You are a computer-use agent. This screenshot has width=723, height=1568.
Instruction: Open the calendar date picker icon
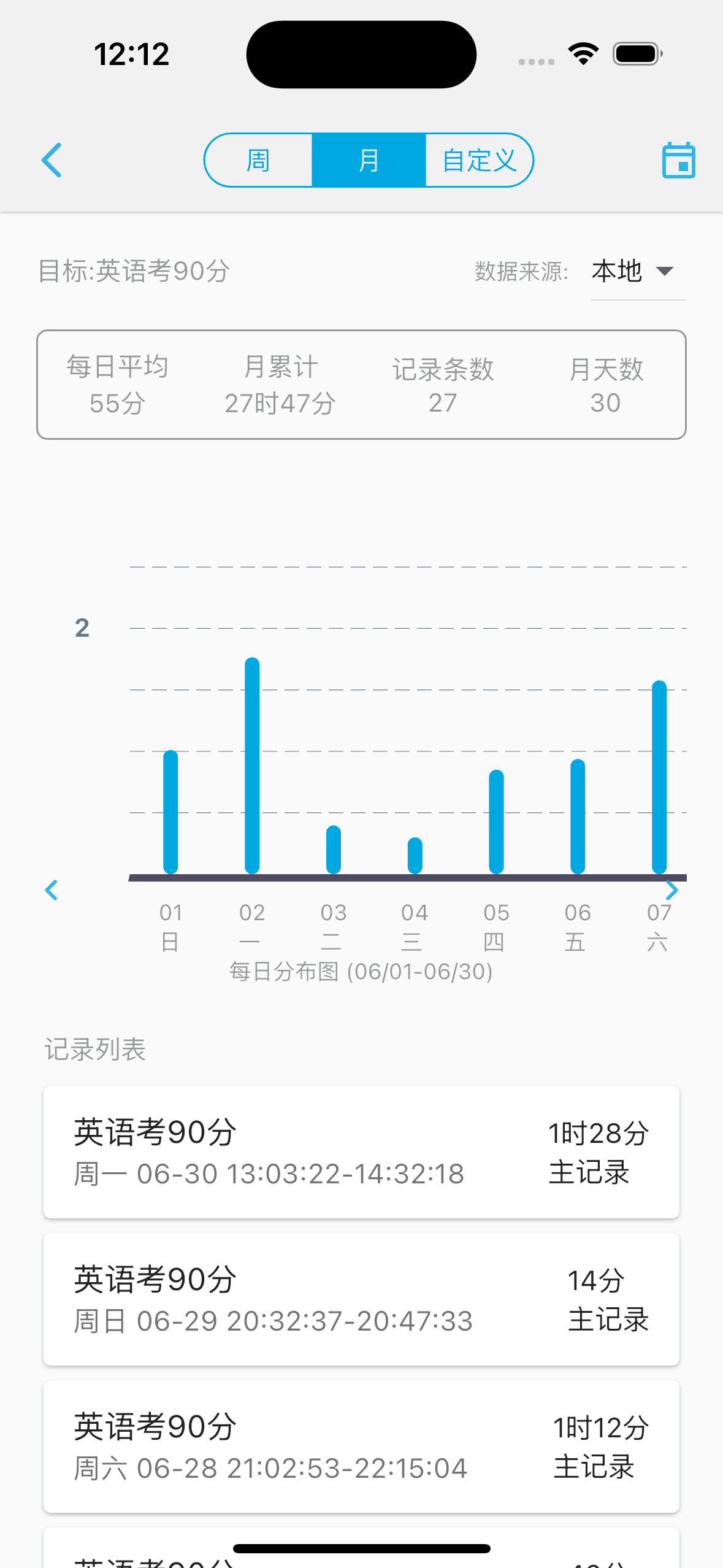point(678,159)
